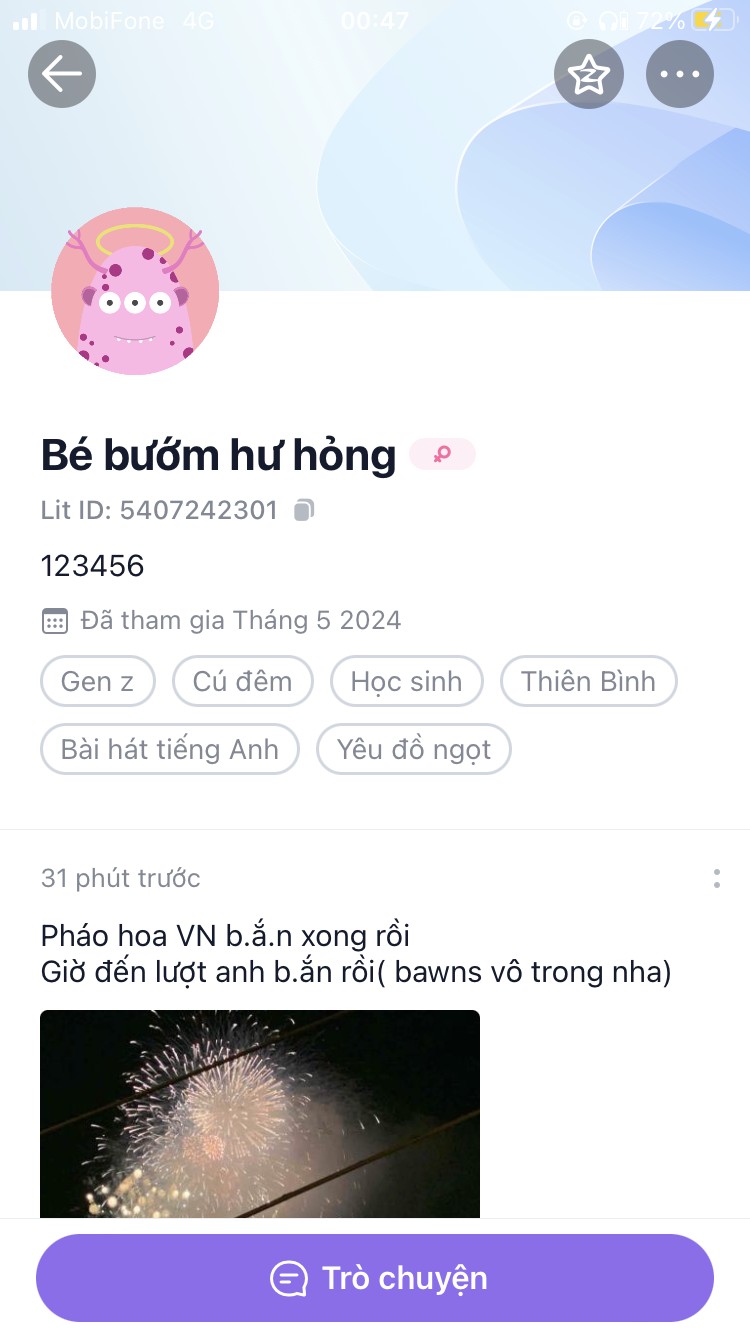Open the pink monster profile avatar
This screenshot has width=750, height=1334.
135,291
